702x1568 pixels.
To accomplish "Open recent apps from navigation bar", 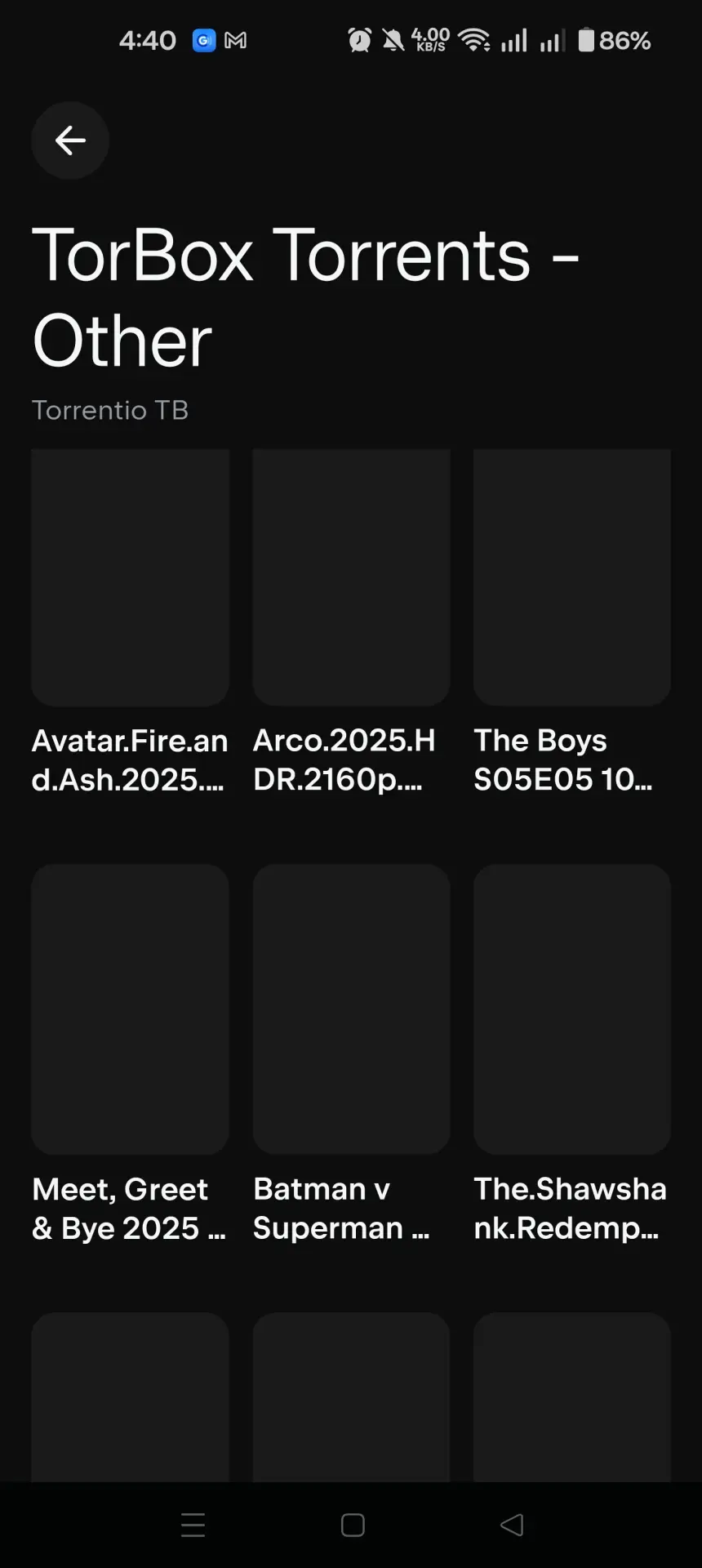I will coord(193,1525).
